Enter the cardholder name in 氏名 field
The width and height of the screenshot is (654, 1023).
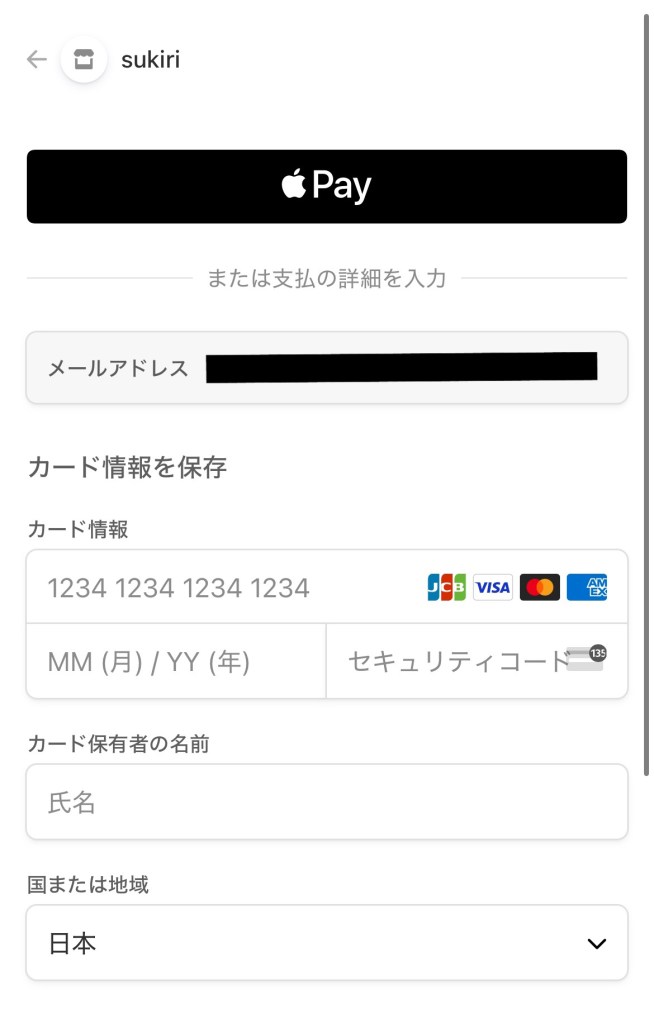click(327, 802)
